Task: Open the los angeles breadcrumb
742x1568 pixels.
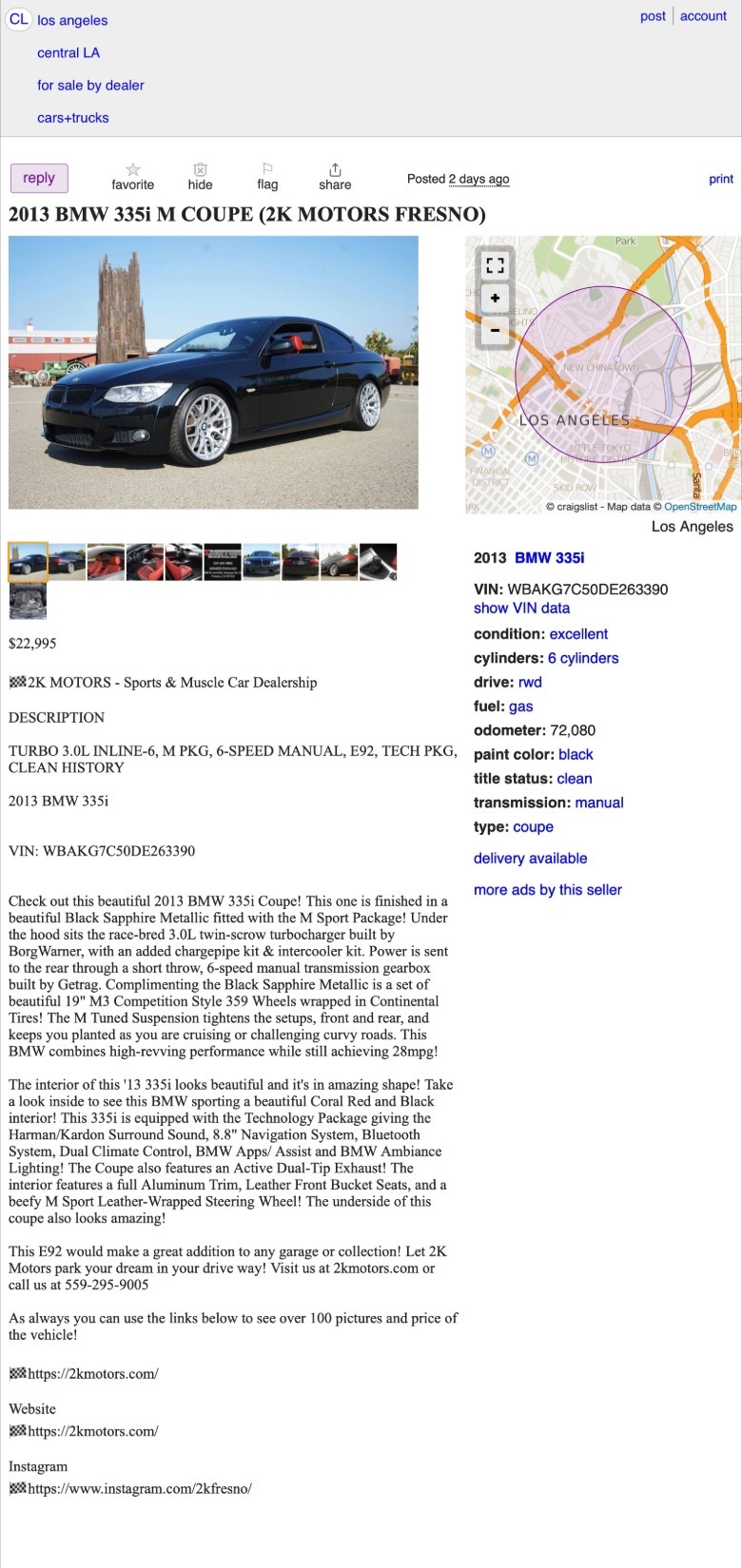Action: [x=72, y=20]
